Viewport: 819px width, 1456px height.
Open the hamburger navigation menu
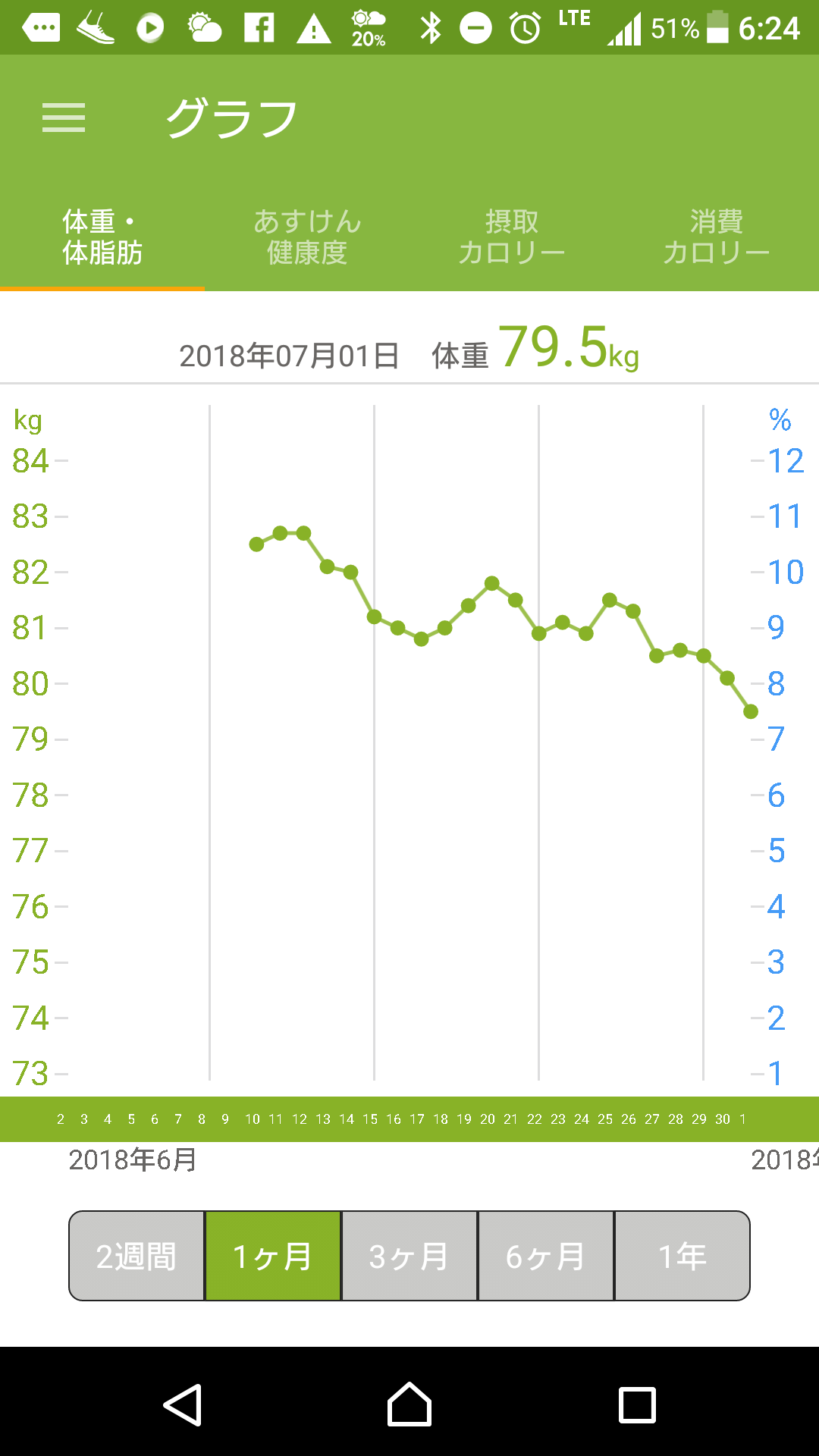[x=64, y=118]
